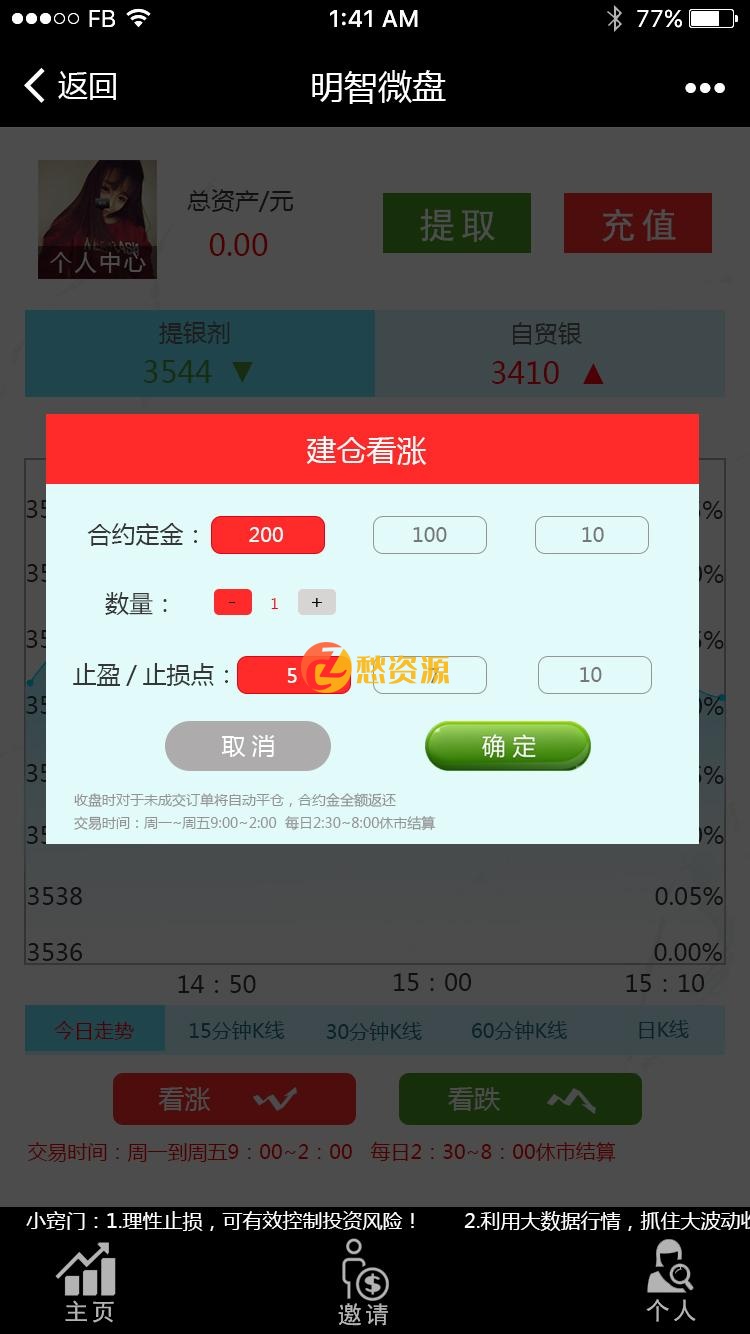Tap the back arrow beside 返回
750x1334 pixels.
33,86
